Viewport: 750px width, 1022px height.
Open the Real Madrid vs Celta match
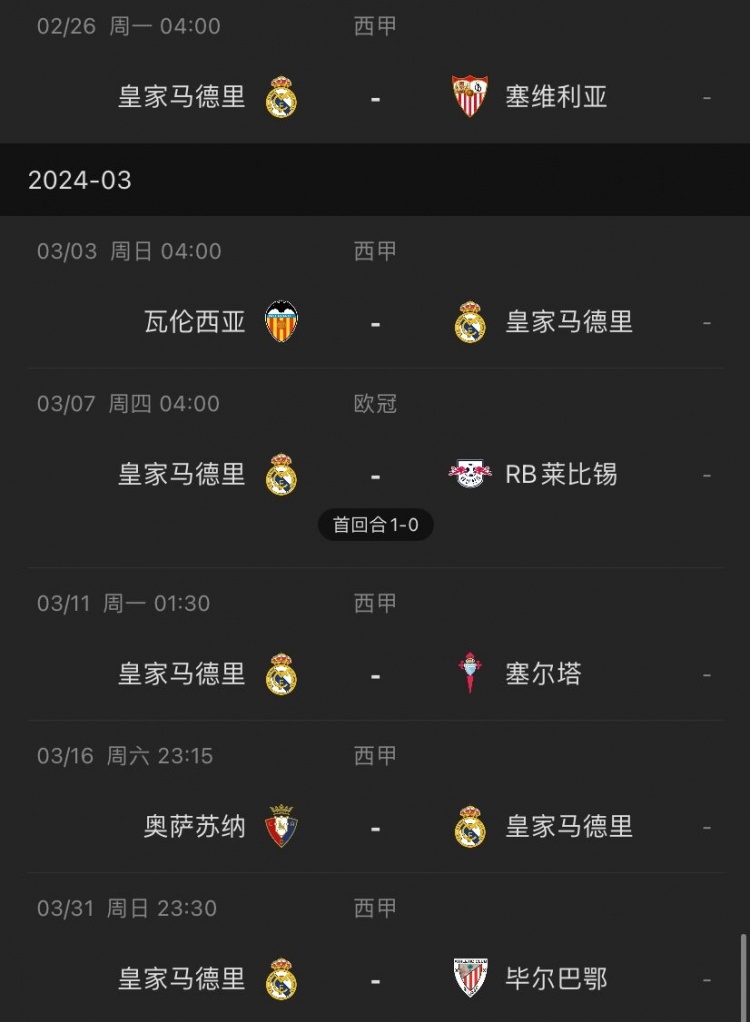(375, 674)
